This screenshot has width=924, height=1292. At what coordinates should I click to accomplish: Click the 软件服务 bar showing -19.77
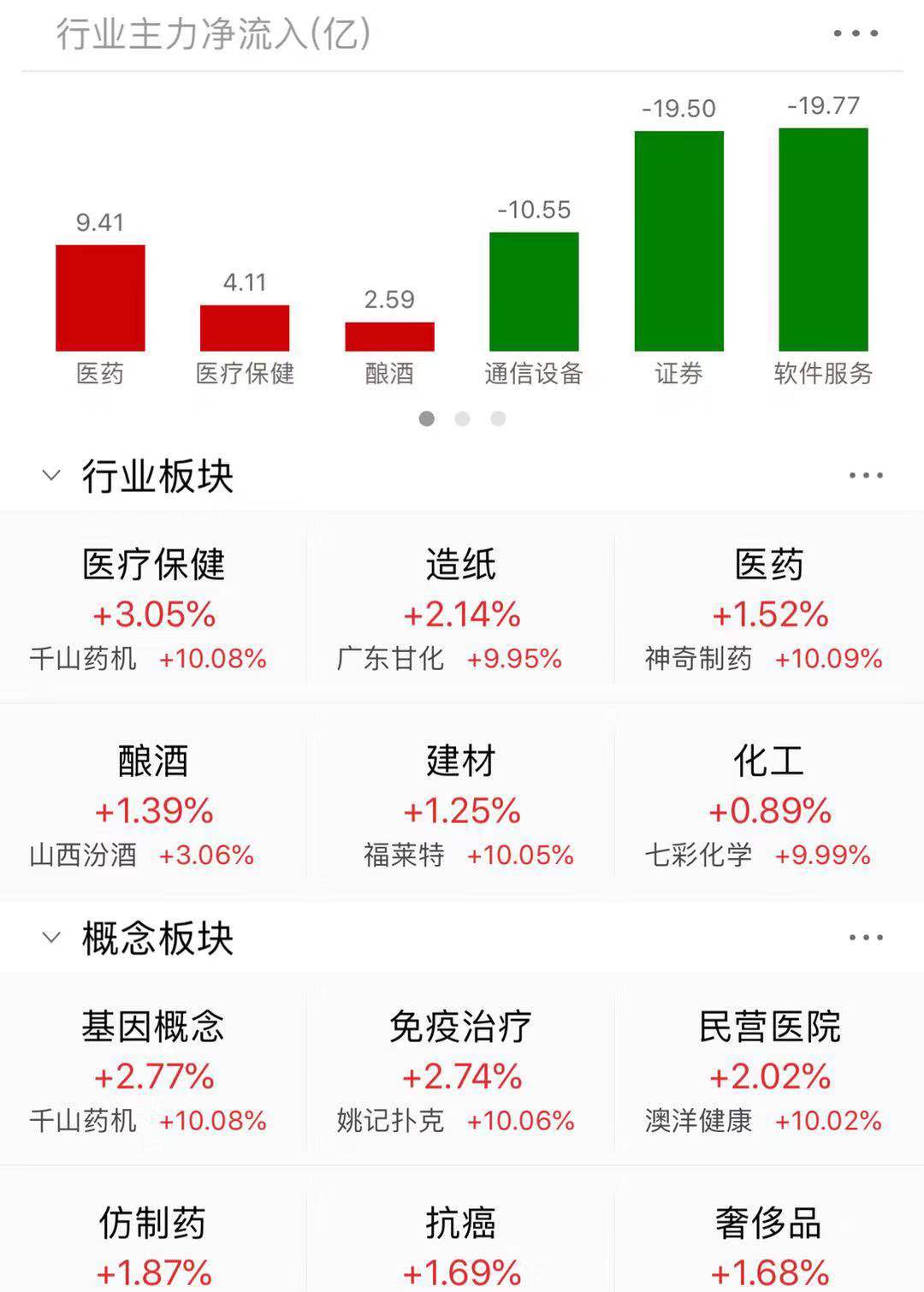(822, 240)
